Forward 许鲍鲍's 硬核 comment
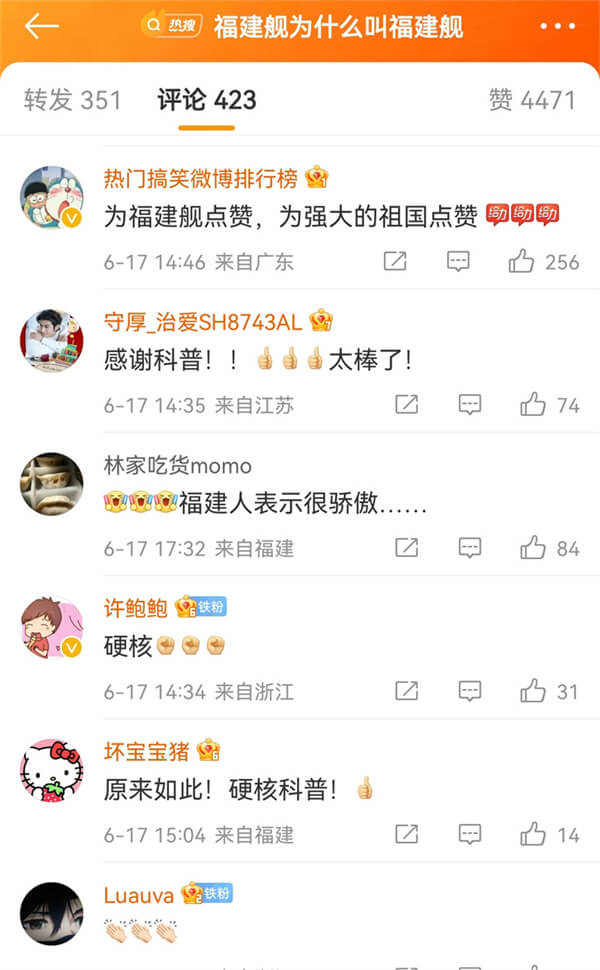Image resolution: width=600 pixels, height=970 pixels. pyautogui.click(x=406, y=691)
